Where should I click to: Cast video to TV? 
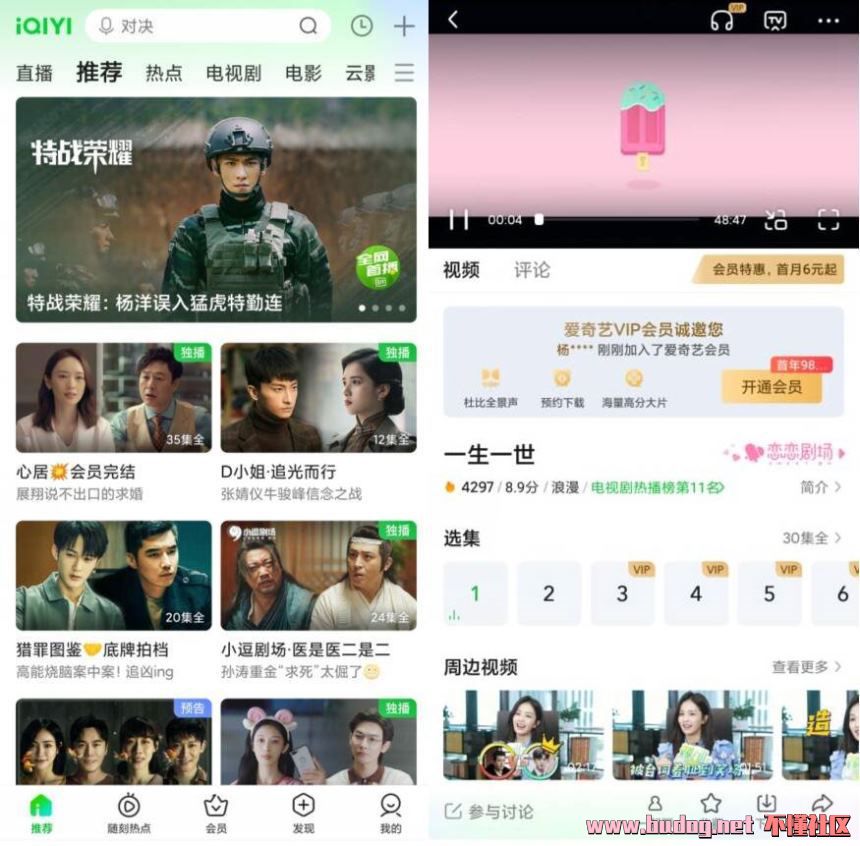[774, 20]
